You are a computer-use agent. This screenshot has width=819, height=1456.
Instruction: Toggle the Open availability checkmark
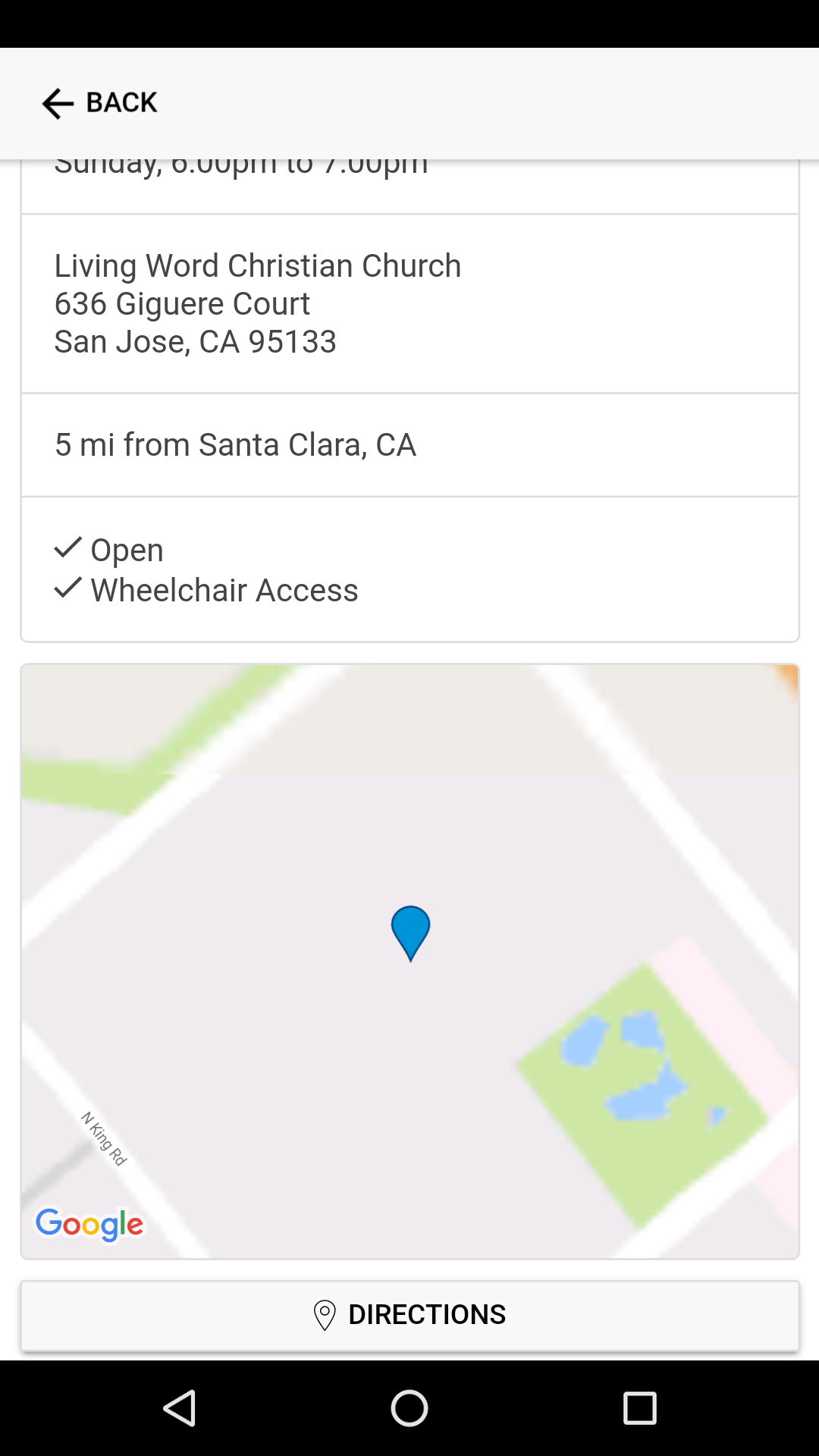coord(67,548)
